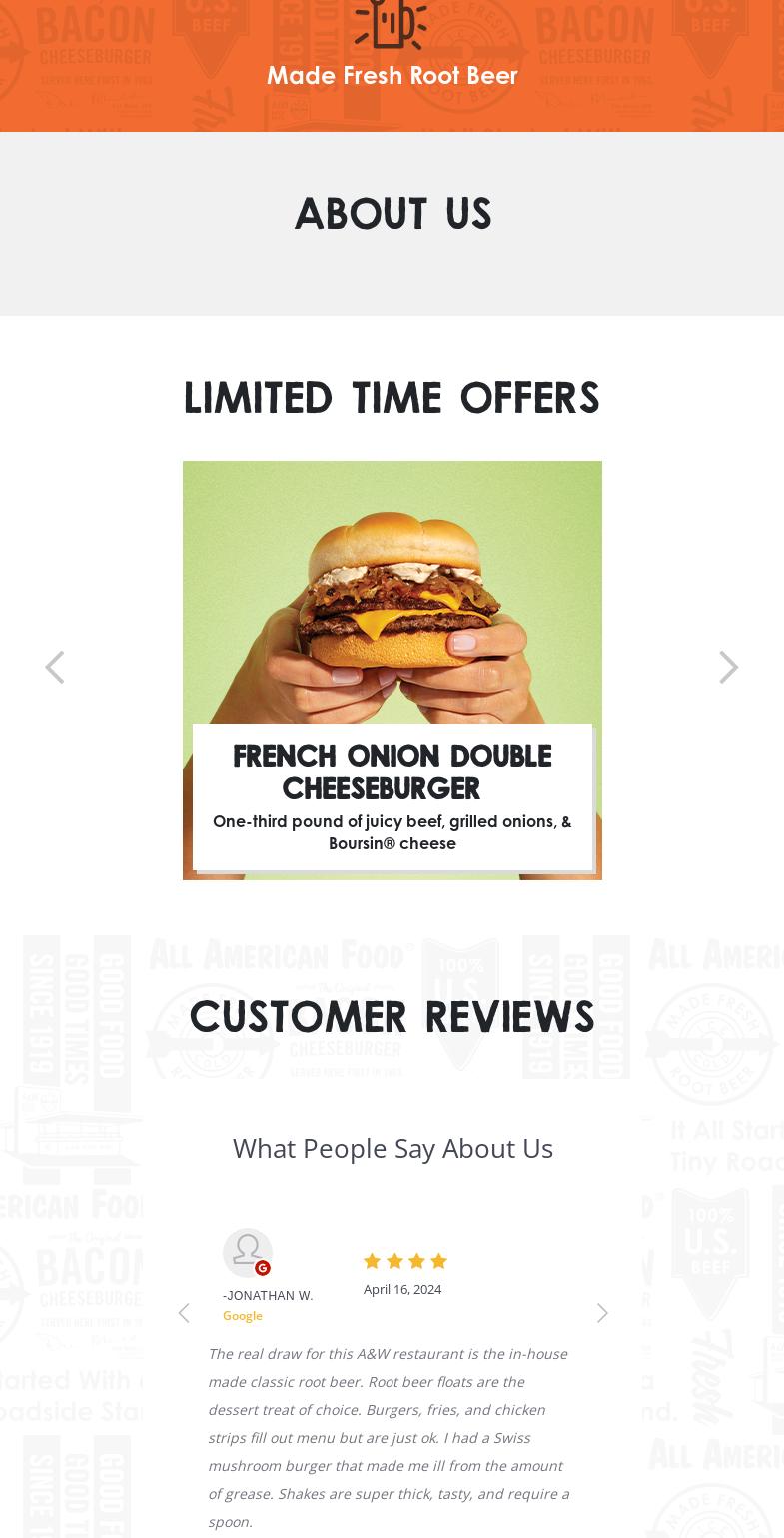Screen dimensions: 784x1538
Task: Click the review date April 16, 2024
Action: 402,1289
